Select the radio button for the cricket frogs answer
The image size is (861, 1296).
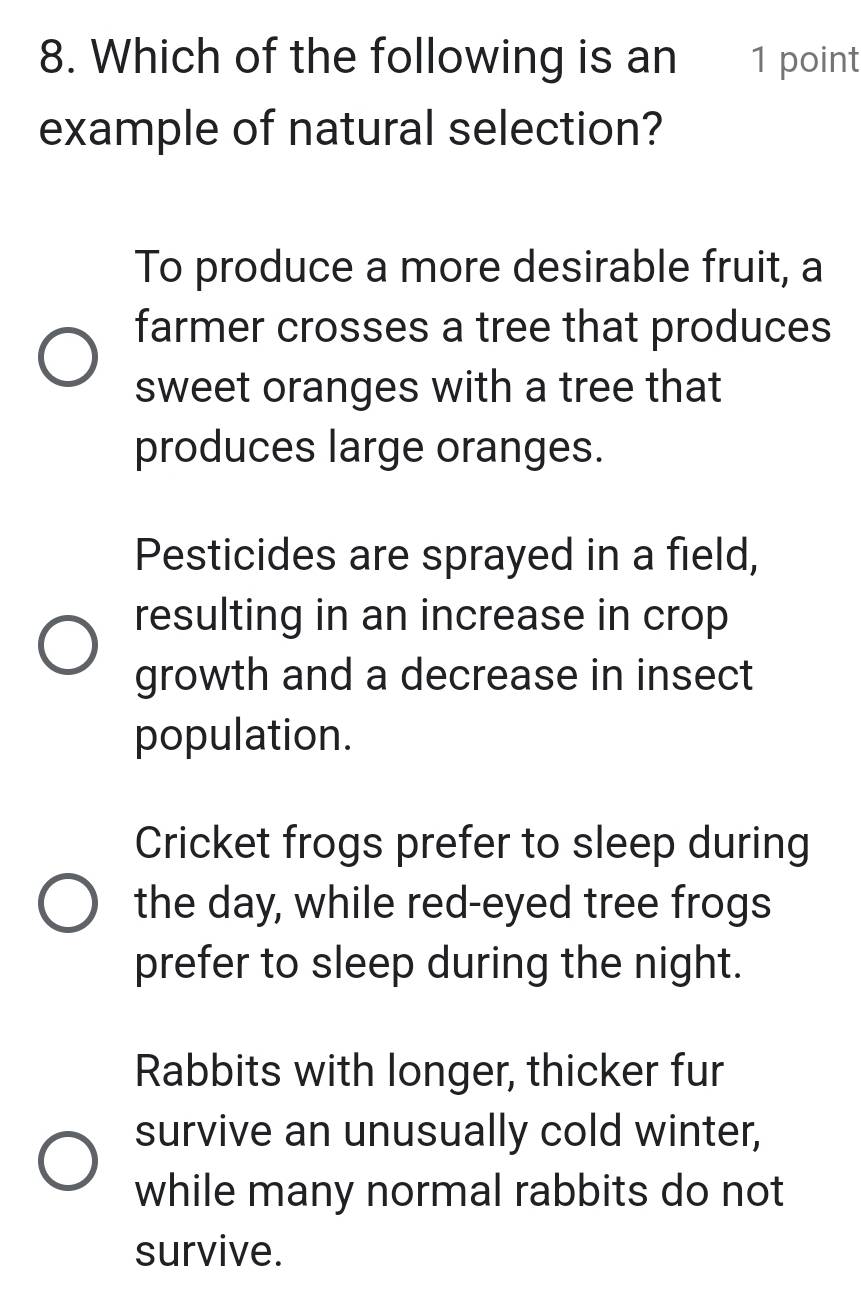68,902
